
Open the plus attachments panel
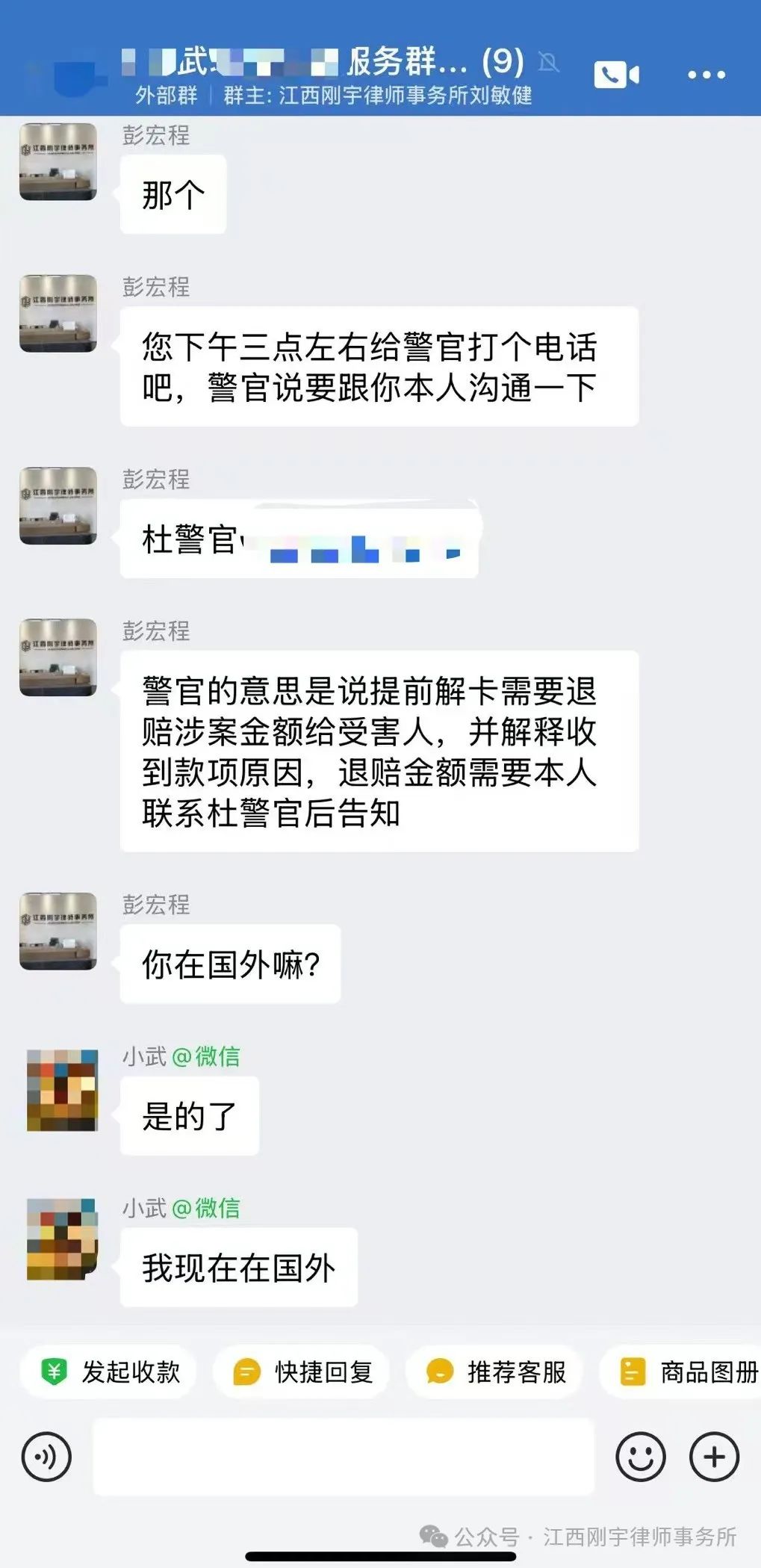pyautogui.click(x=714, y=1456)
